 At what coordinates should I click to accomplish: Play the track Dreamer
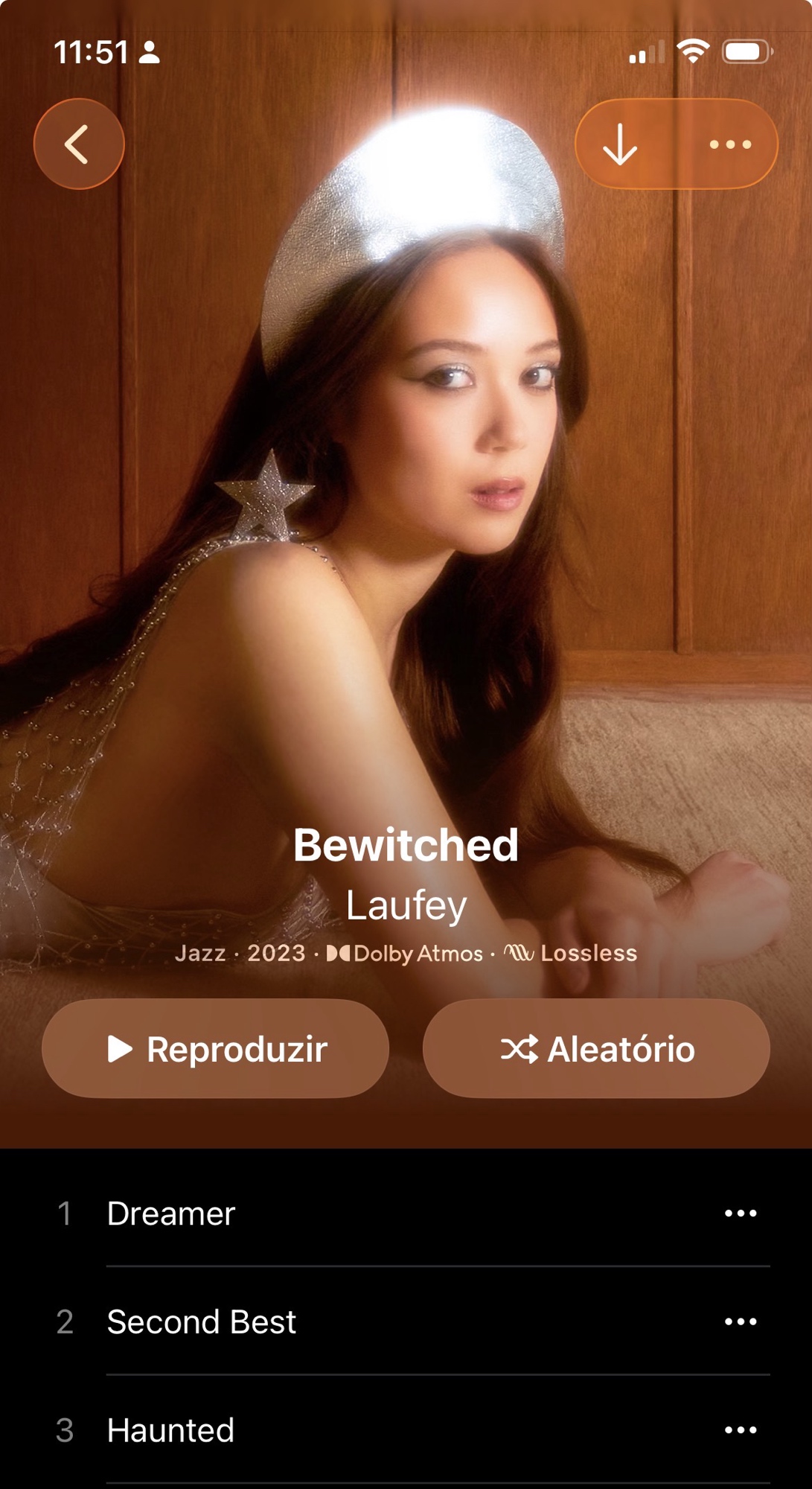(171, 1214)
